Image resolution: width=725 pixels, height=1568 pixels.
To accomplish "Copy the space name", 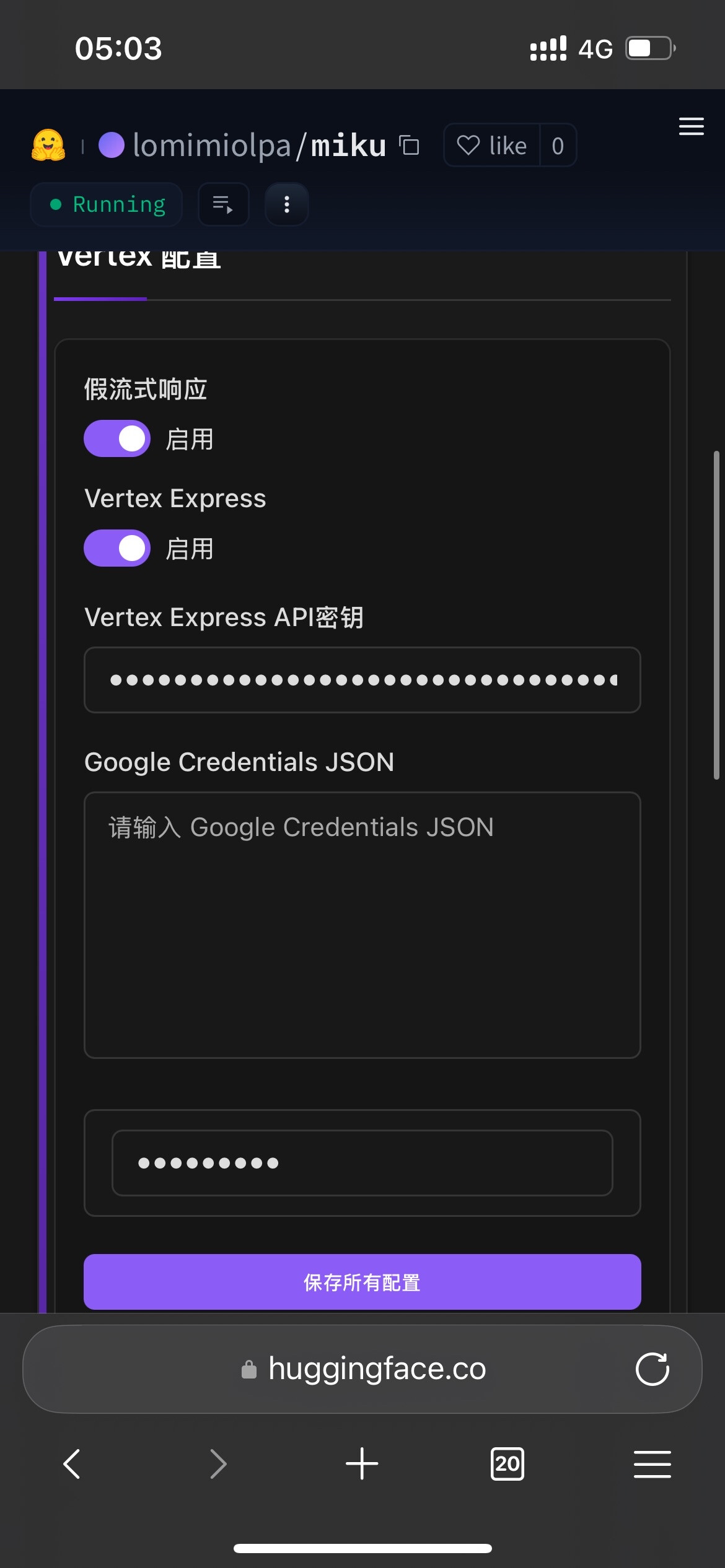I will [409, 146].
